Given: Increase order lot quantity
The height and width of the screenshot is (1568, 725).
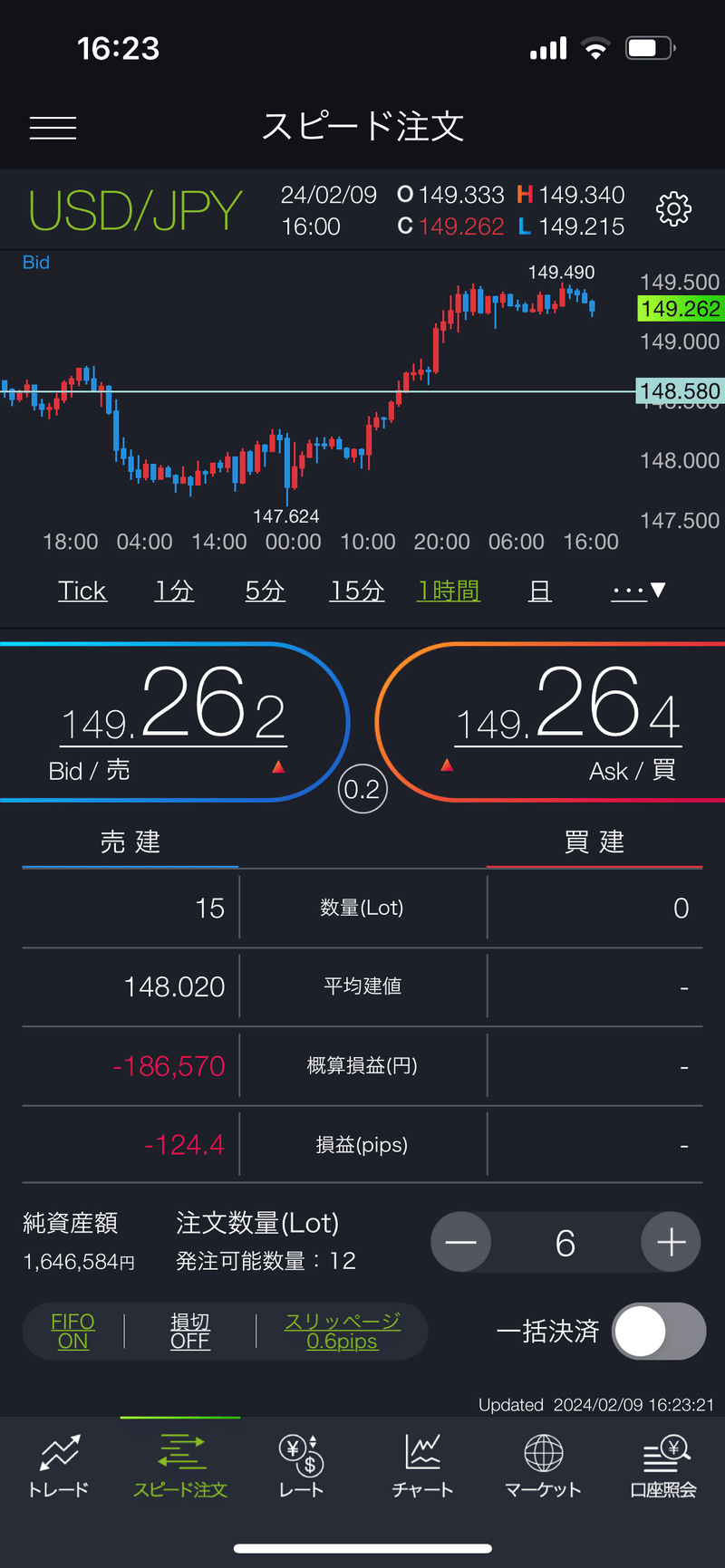Looking at the screenshot, I should coord(671,1242).
